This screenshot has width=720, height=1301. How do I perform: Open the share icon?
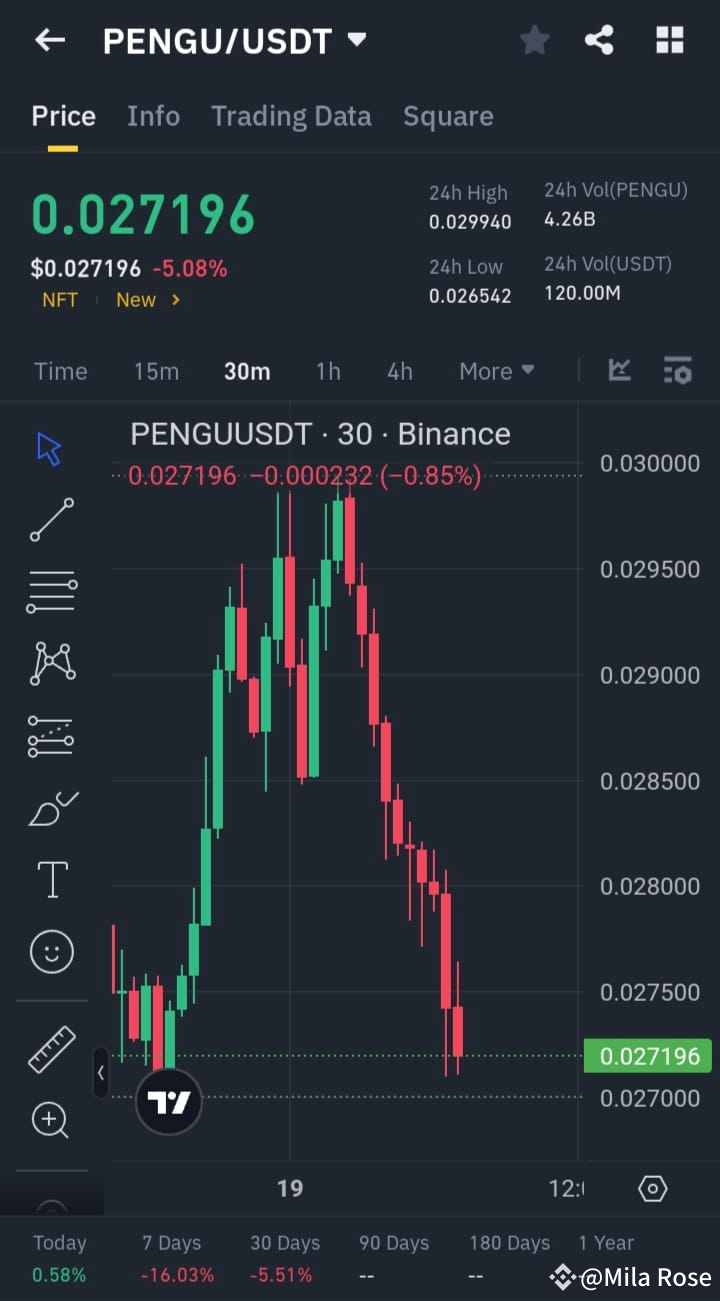click(599, 40)
